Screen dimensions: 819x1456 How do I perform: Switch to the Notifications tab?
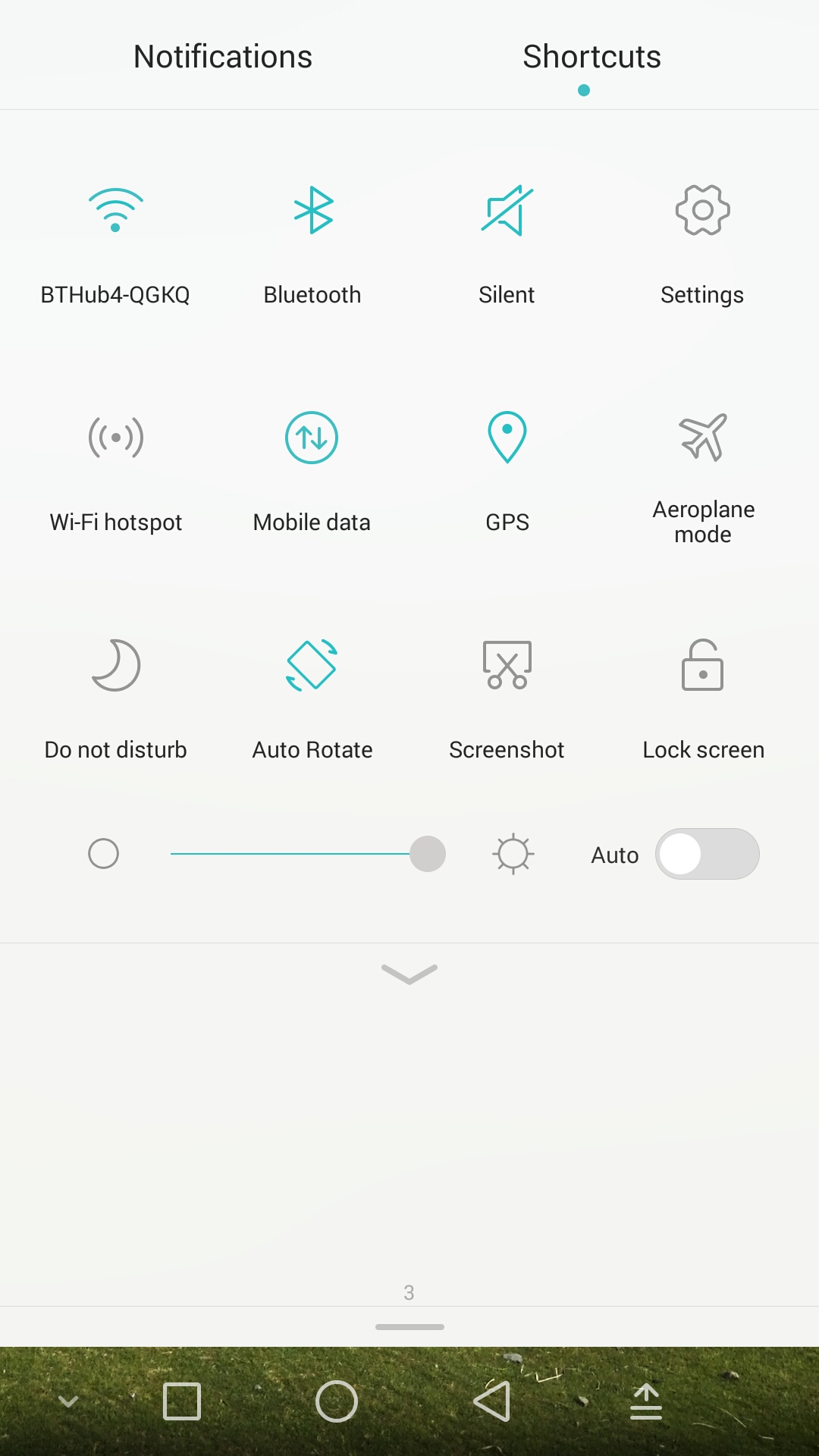[x=223, y=57]
